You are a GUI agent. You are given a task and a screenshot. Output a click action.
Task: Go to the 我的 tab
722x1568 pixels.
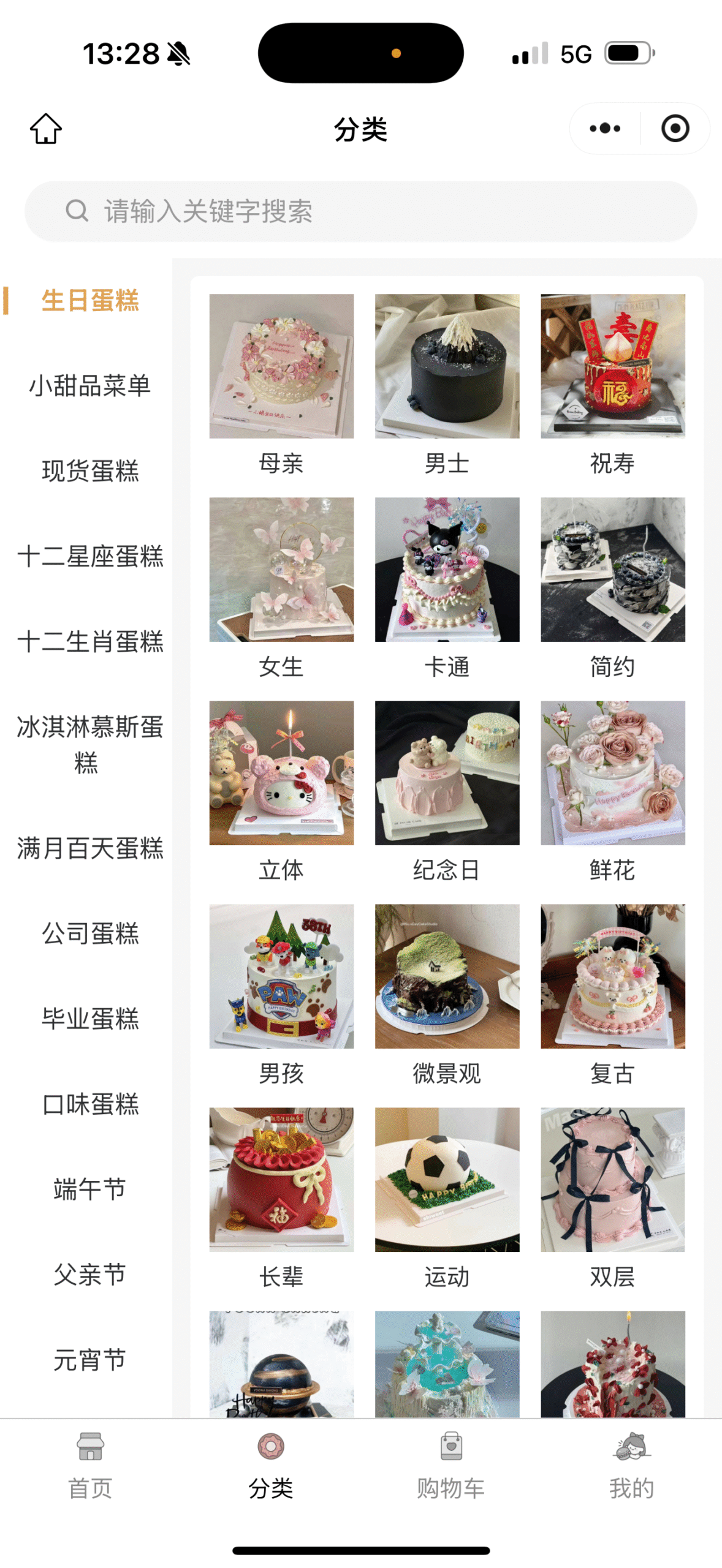click(631, 1465)
